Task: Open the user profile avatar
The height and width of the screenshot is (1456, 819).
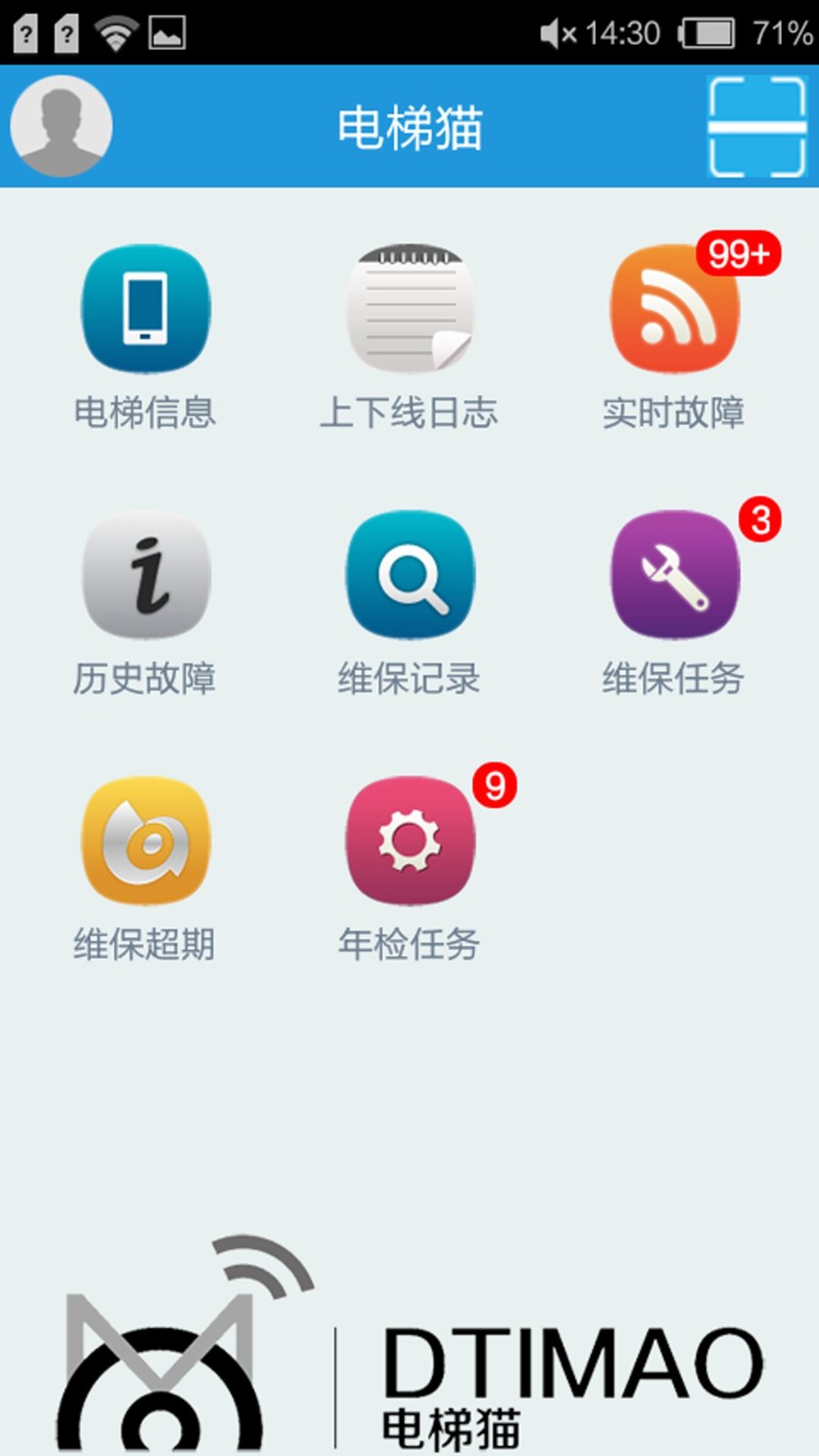Action: 61,126
